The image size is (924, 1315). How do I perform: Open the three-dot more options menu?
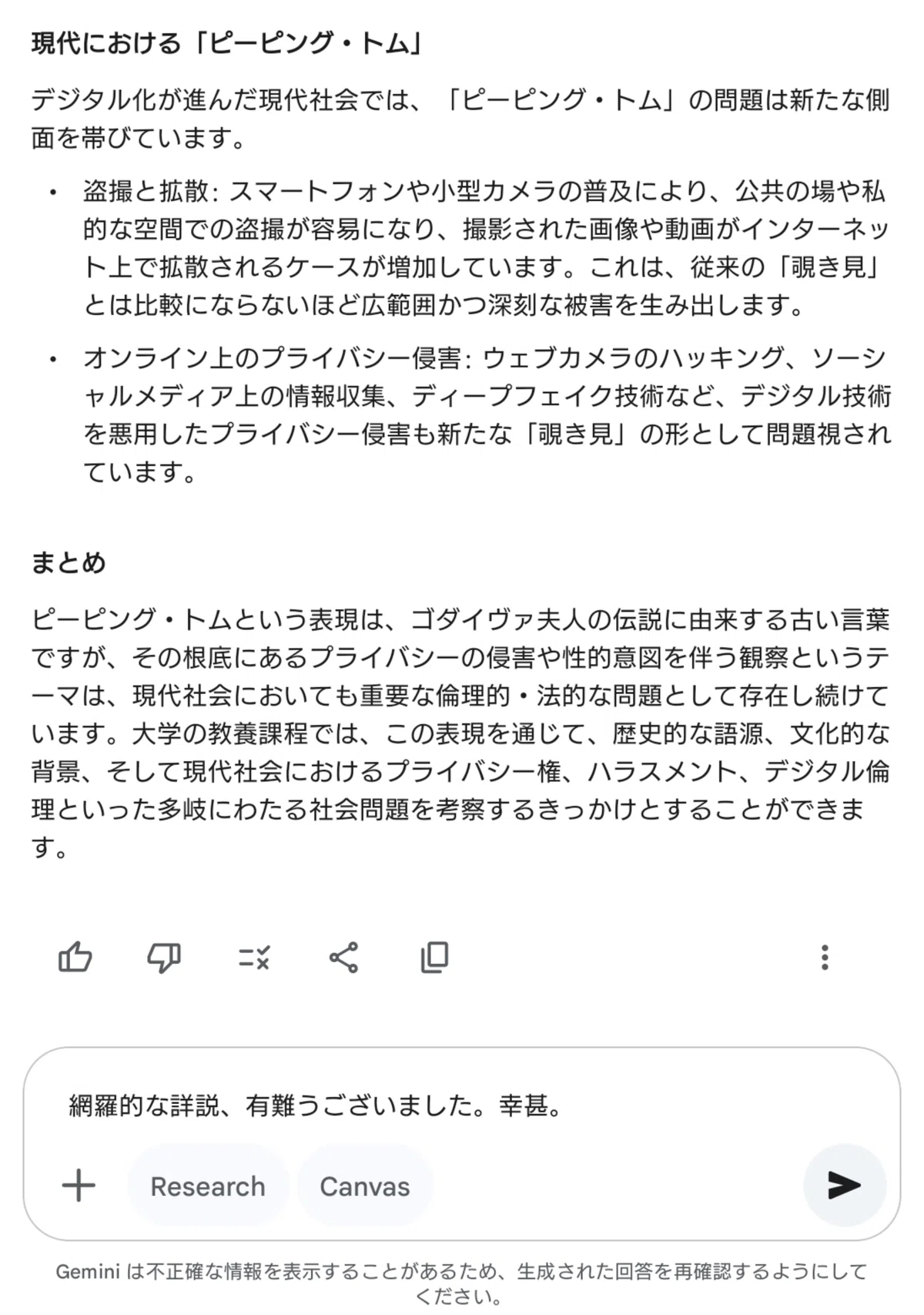pyautogui.click(x=825, y=958)
